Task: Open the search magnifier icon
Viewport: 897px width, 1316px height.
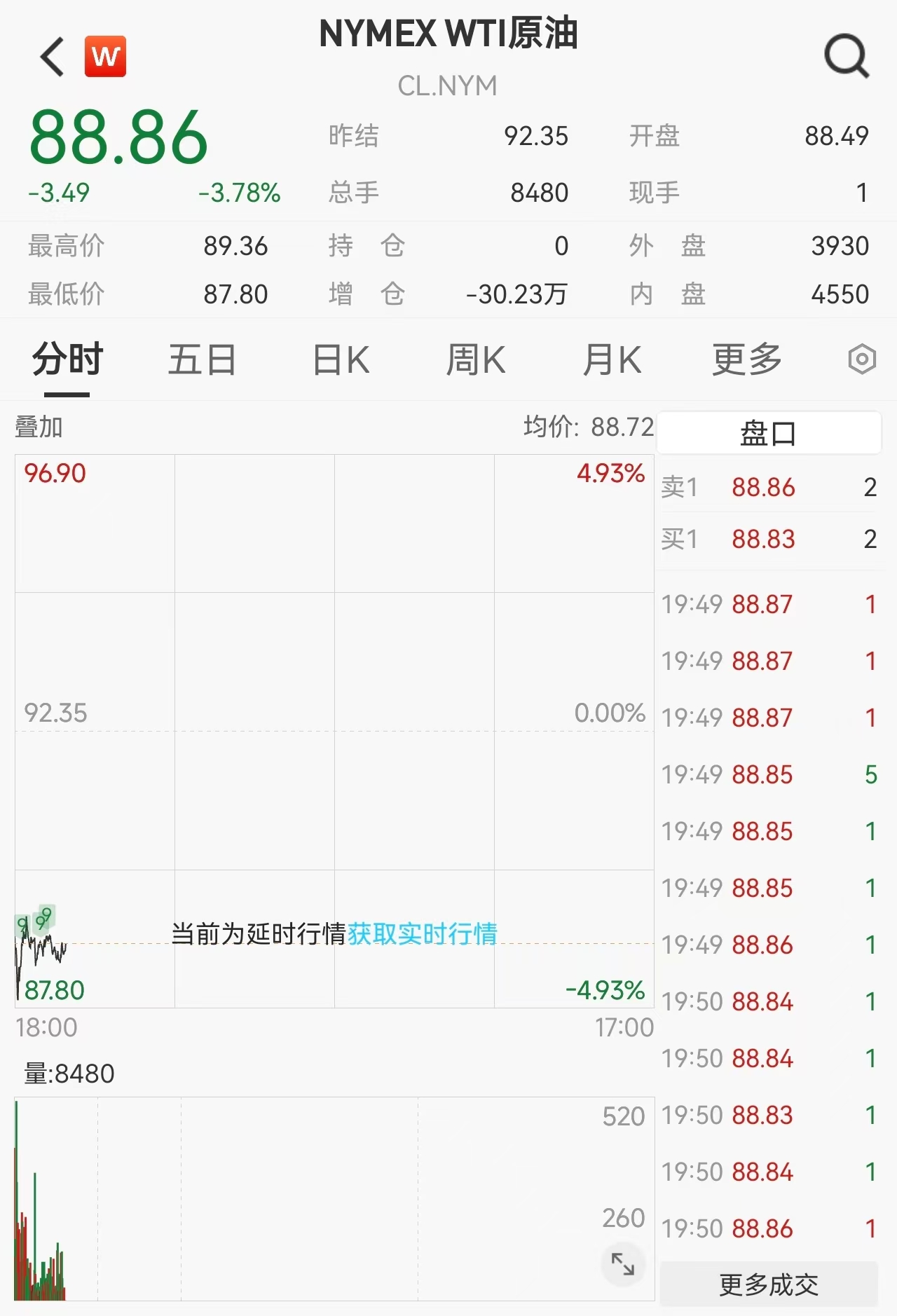Action: [847, 56]
